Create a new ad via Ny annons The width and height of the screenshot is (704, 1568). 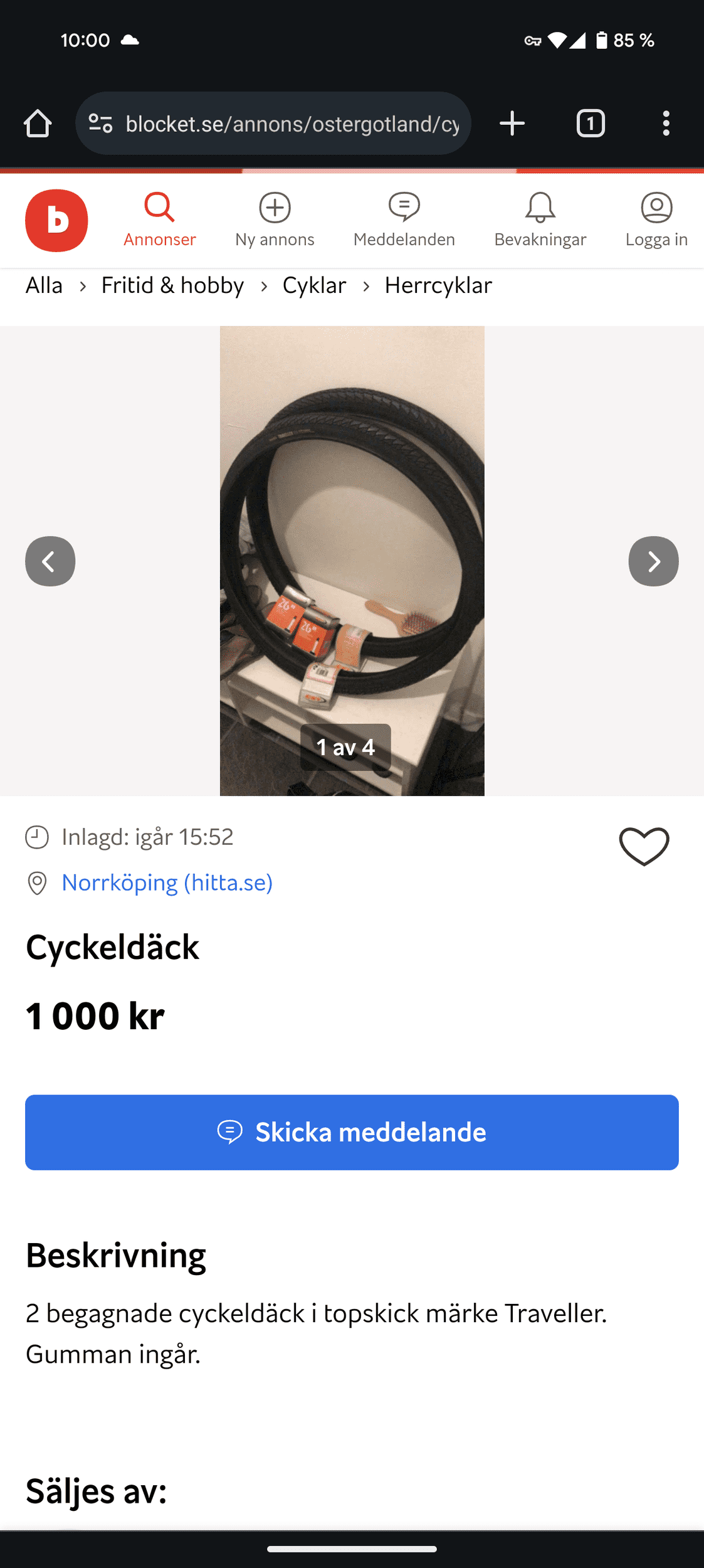[275, 220]
